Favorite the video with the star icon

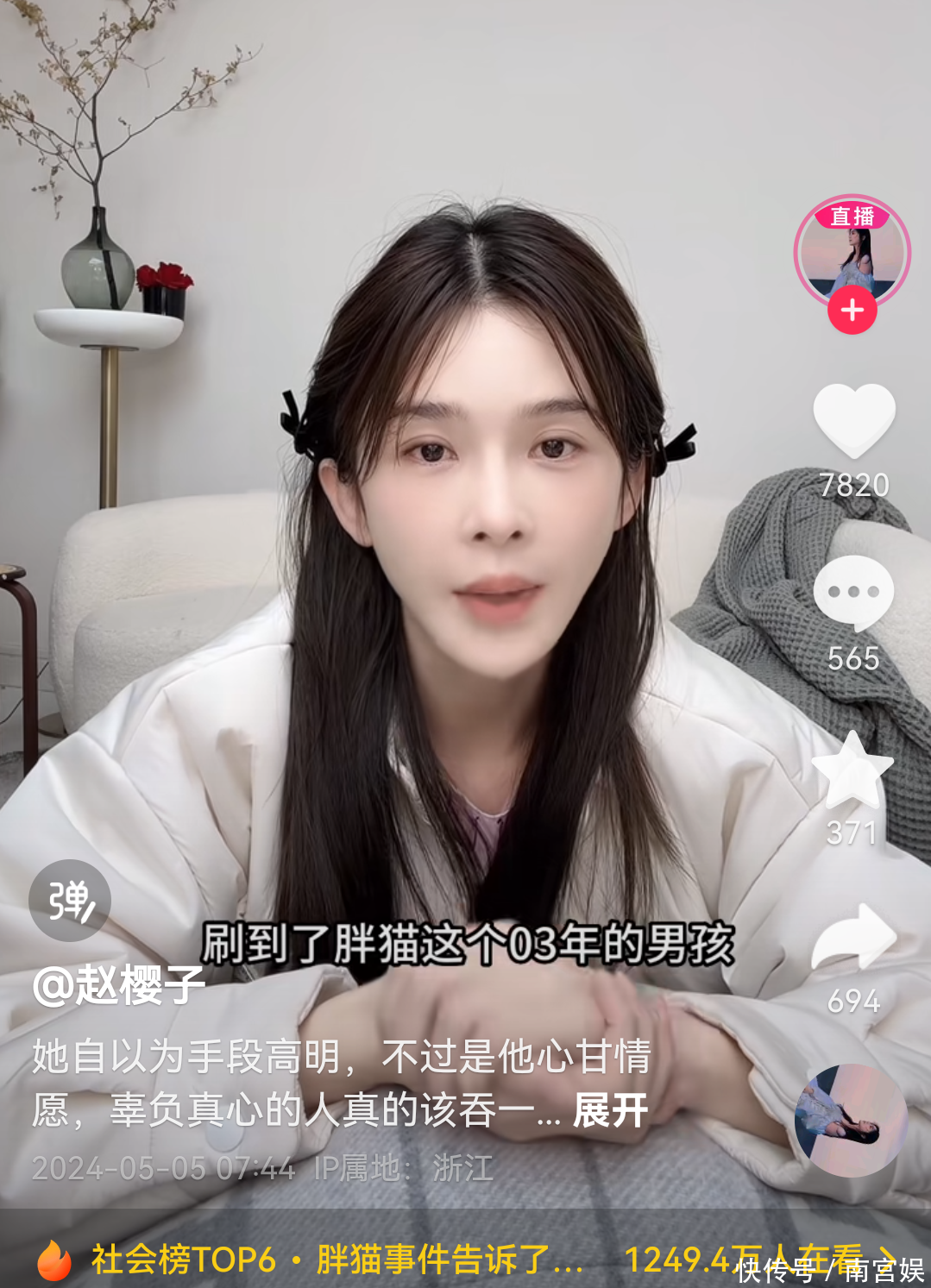tap(852, 768)
